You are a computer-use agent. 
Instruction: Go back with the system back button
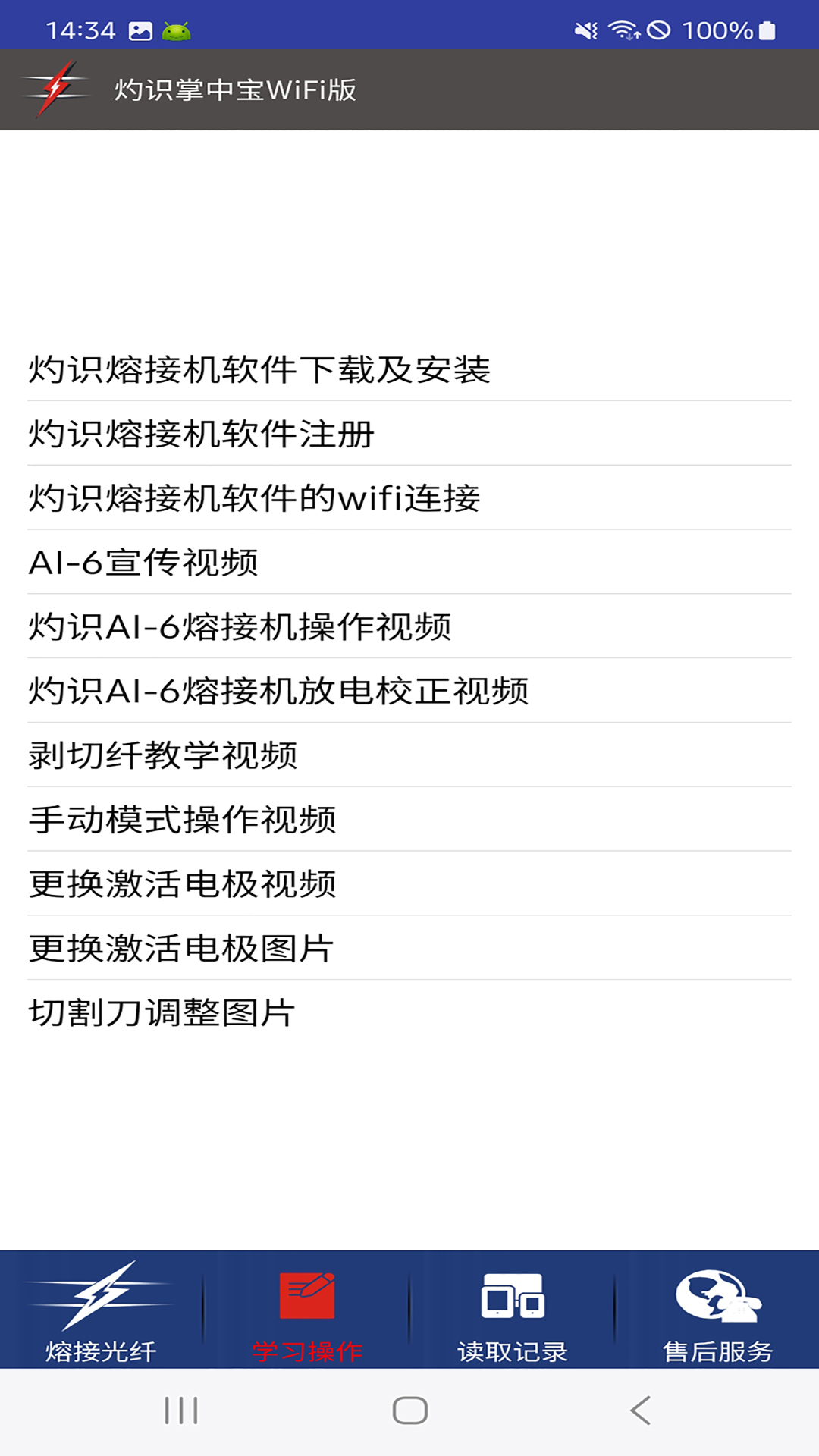click(x=640, y=1410)
